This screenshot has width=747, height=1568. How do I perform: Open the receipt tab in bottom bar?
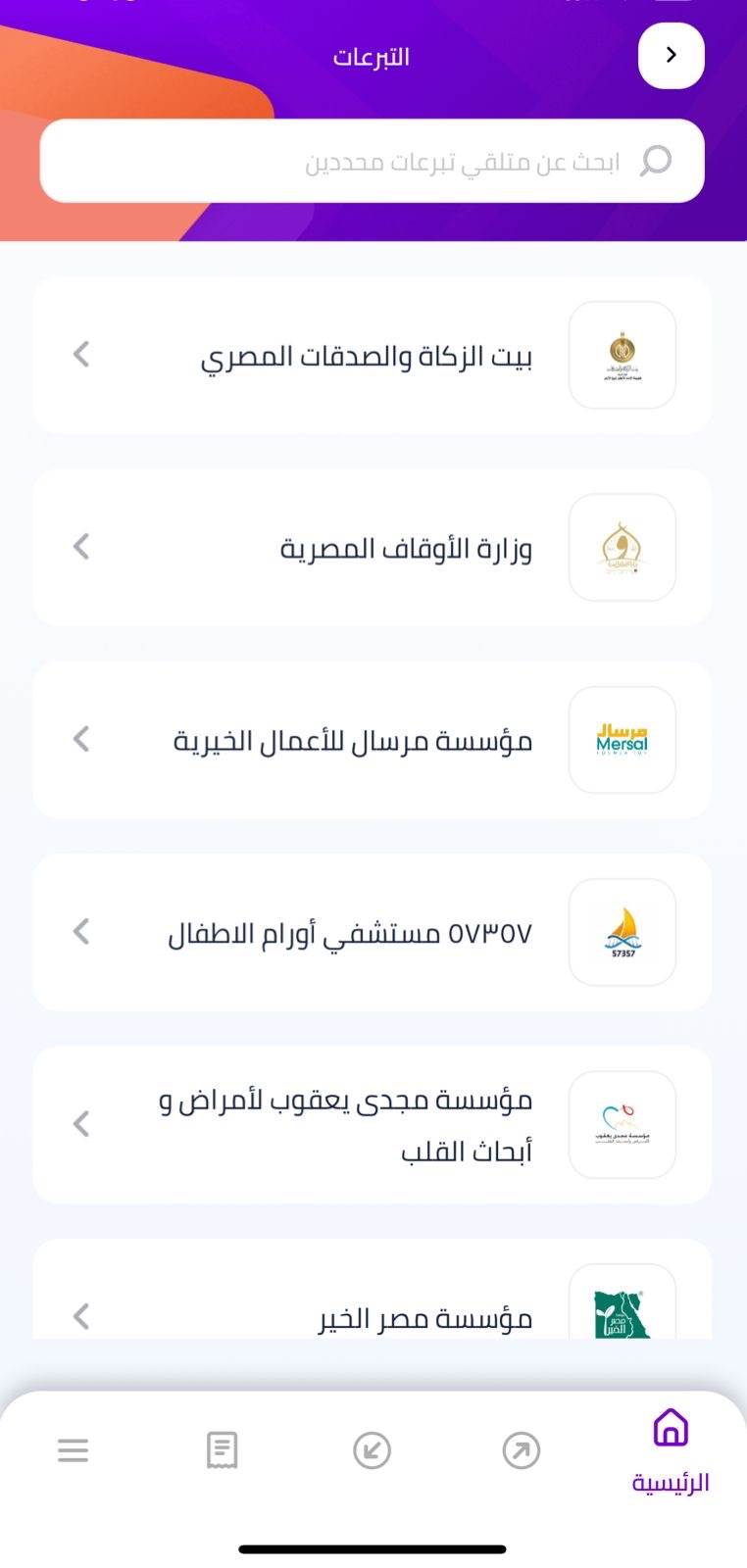tap(223, 1450)
